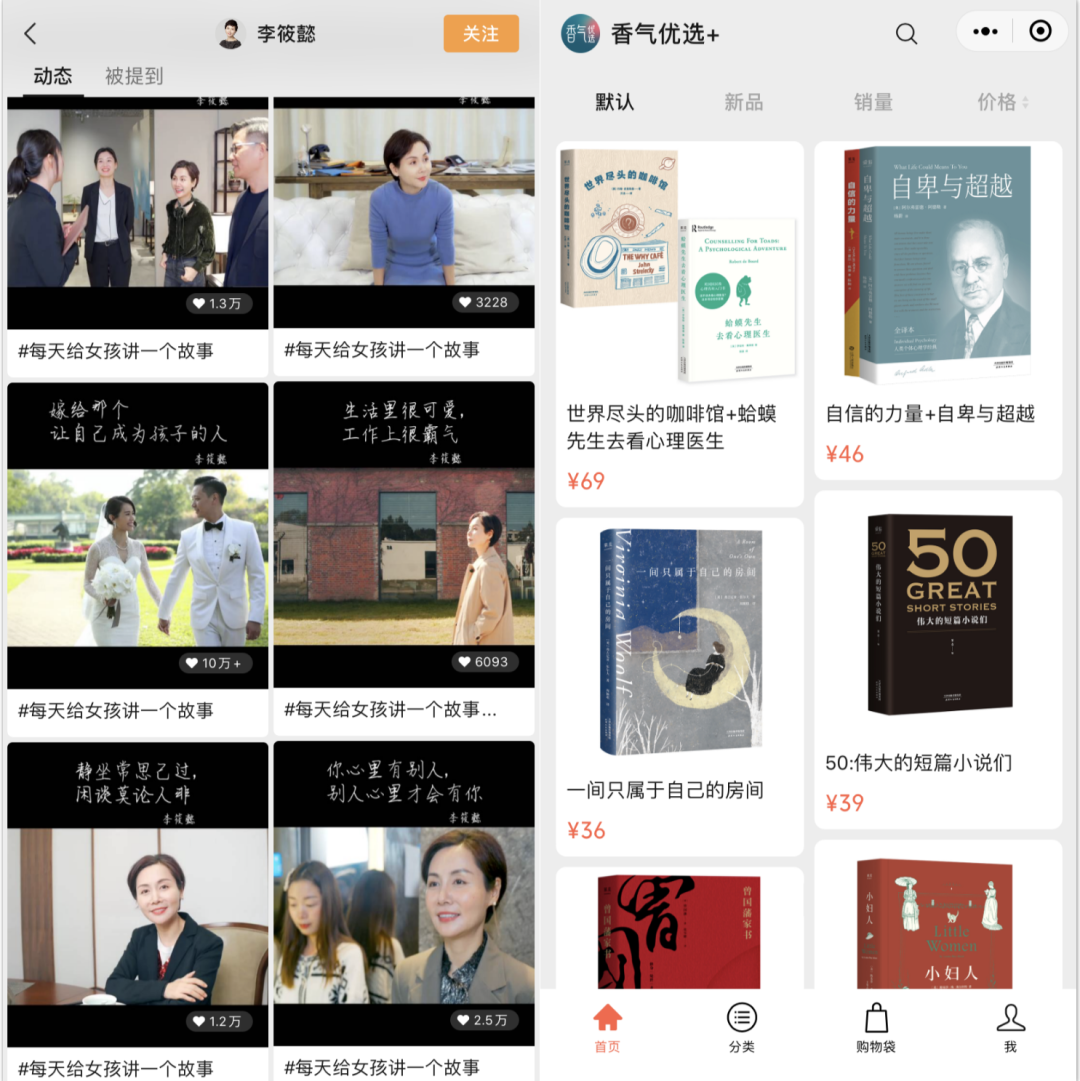Go back from 李筱懿's profile
This screenshot has height=1081, width=1080.
pos(30,34)
